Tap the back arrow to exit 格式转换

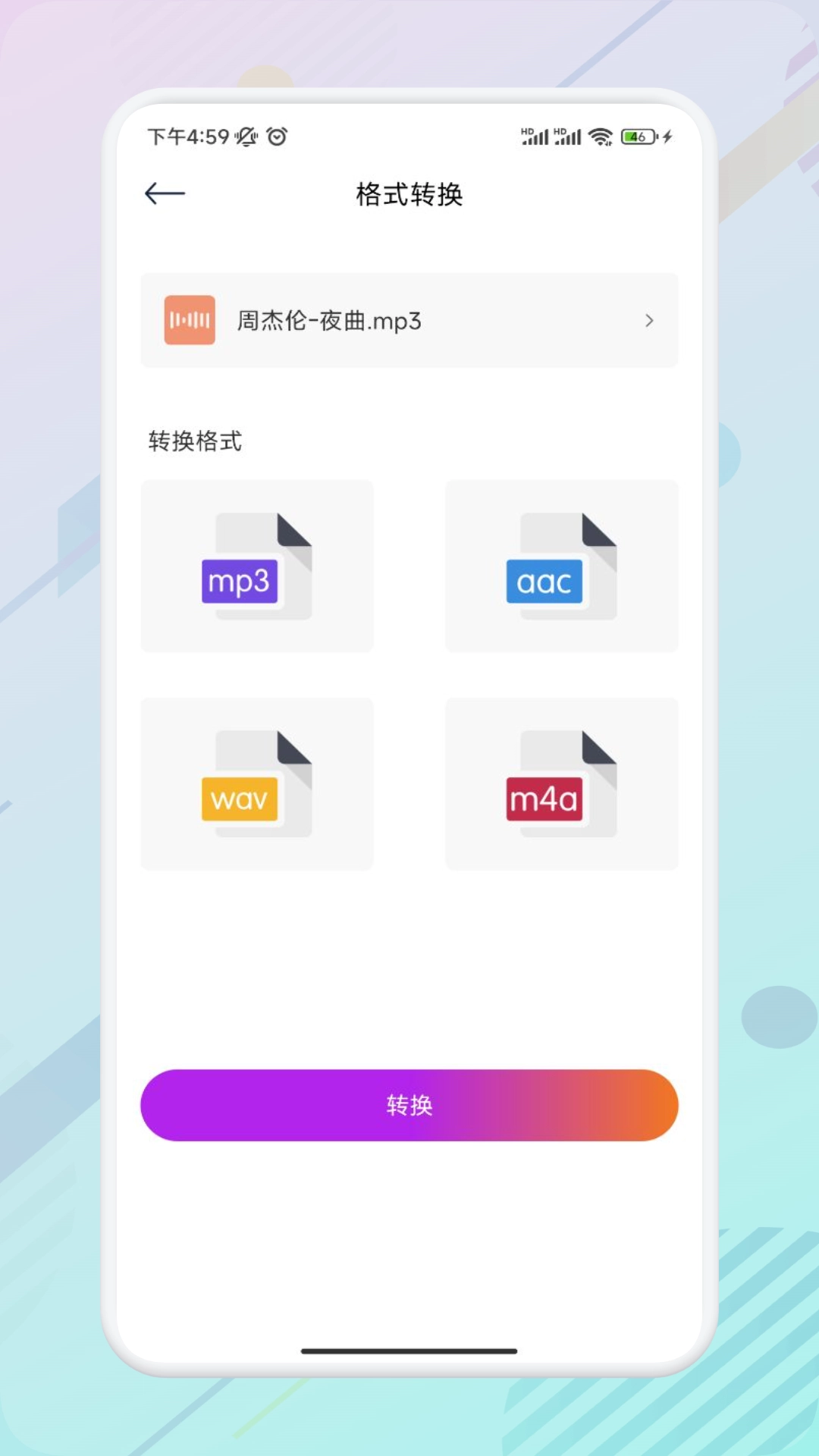coord(165,194)
